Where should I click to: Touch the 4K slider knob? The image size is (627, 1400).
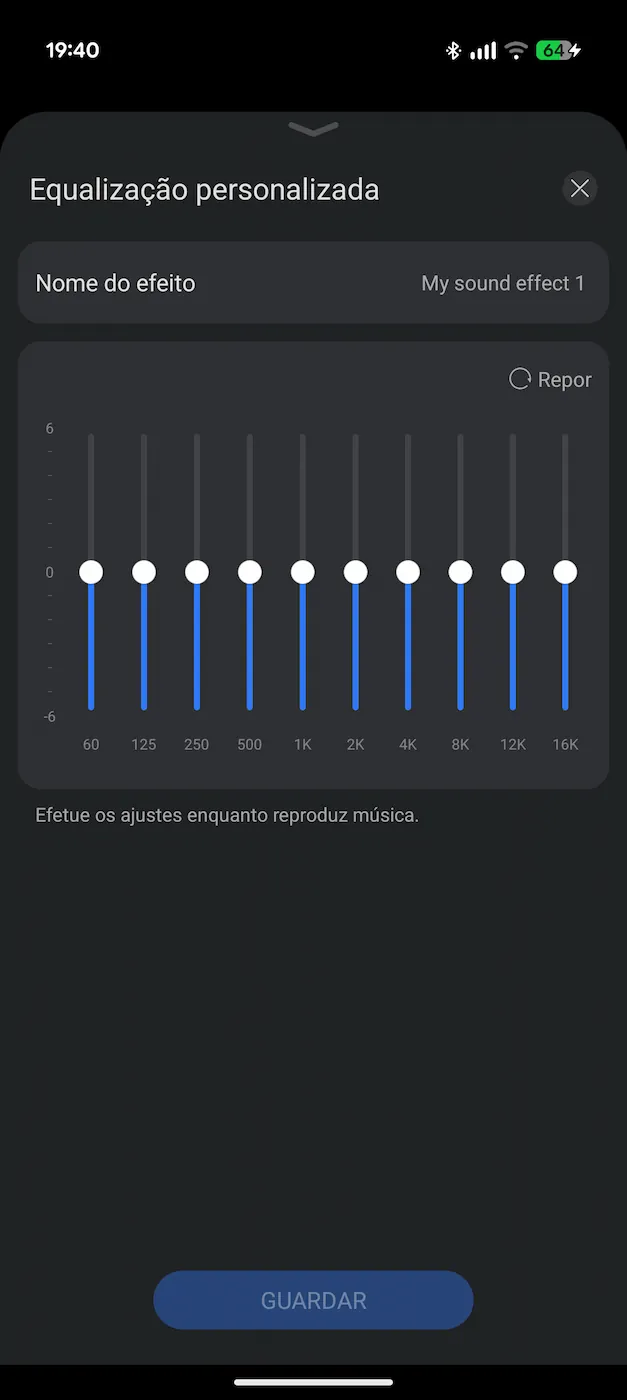click(x=408, y=572)
